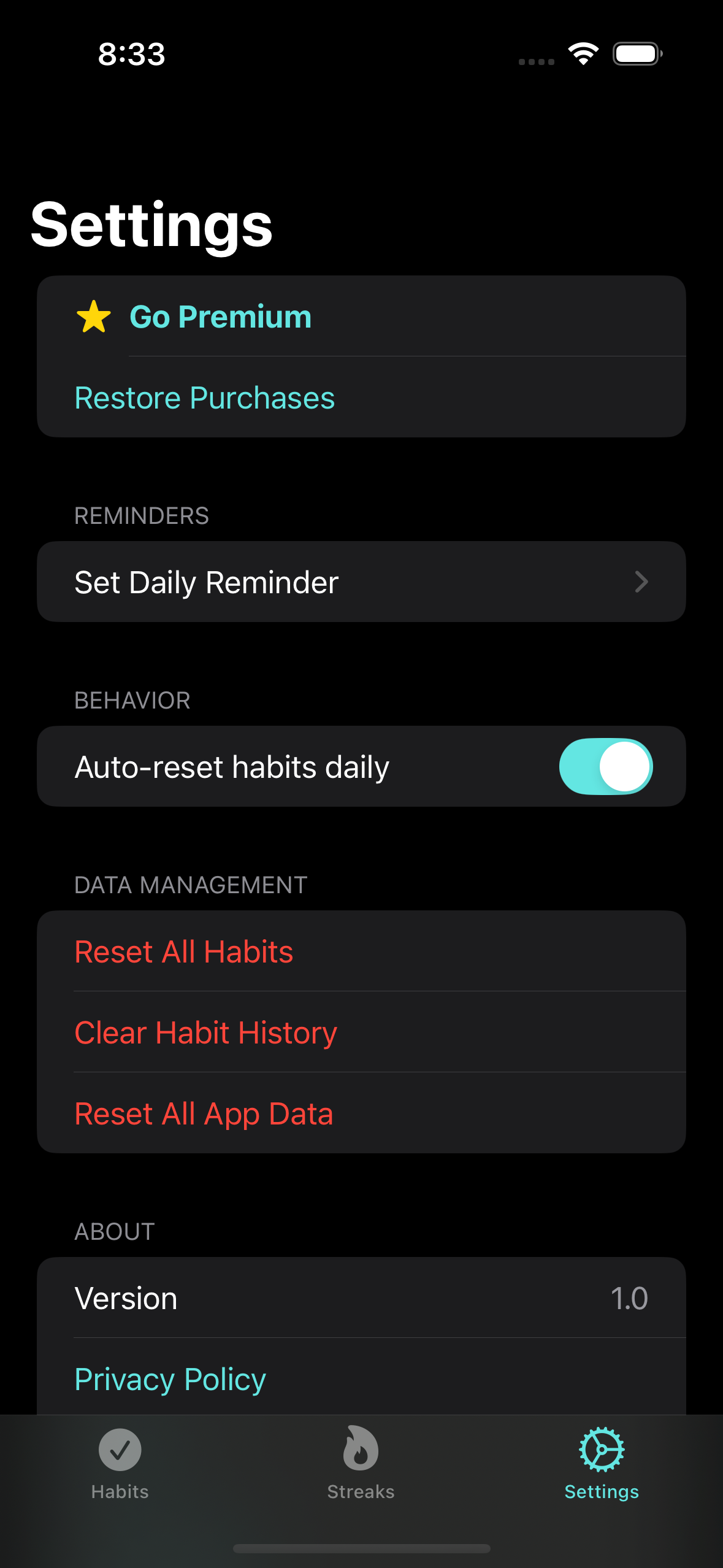Go to the Streaks tab
This screenshot has width=723, height=1568.
pyautogui.click(x=361, y=1464)
